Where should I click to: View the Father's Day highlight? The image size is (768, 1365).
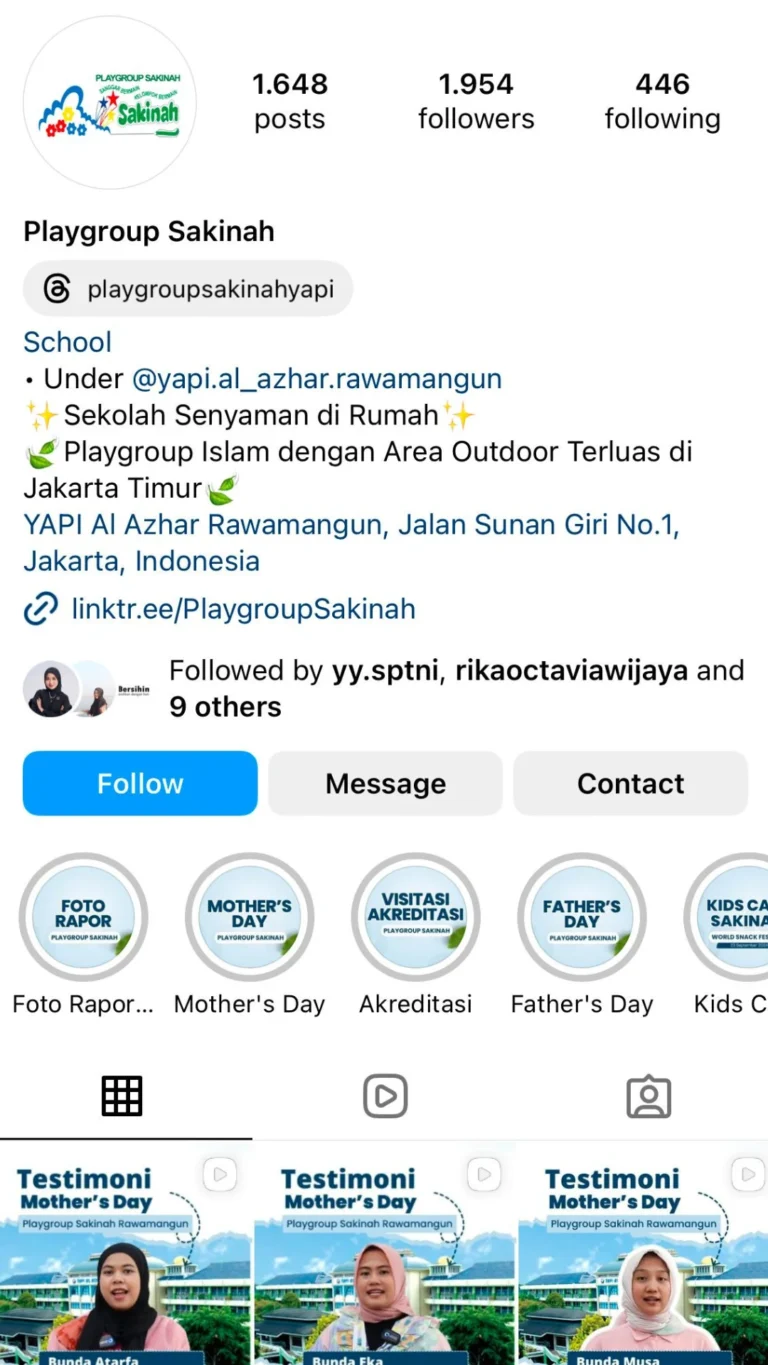coord(581,917)
